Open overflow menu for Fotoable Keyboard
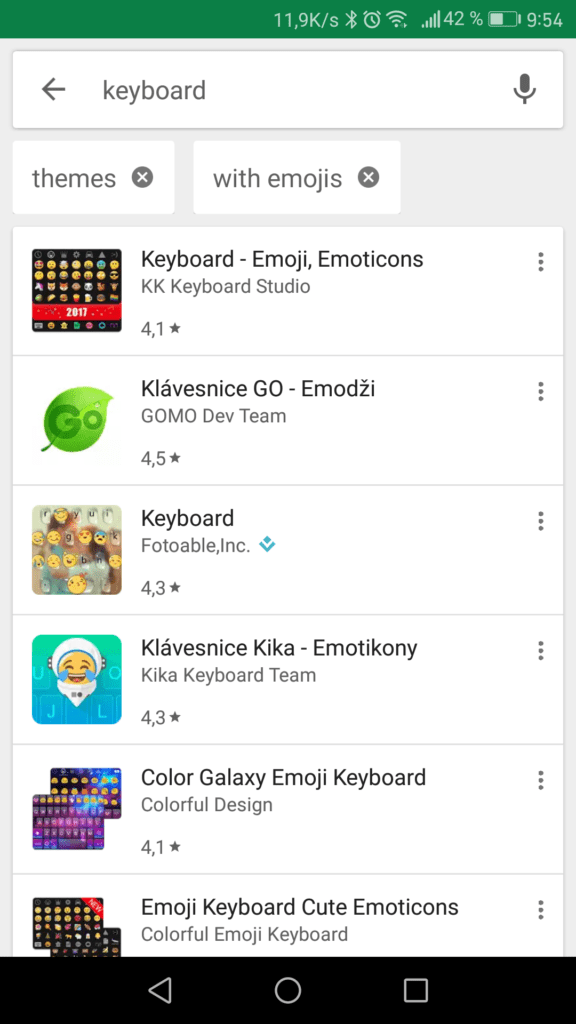The image size is (576, 1024). coord(541,520)
